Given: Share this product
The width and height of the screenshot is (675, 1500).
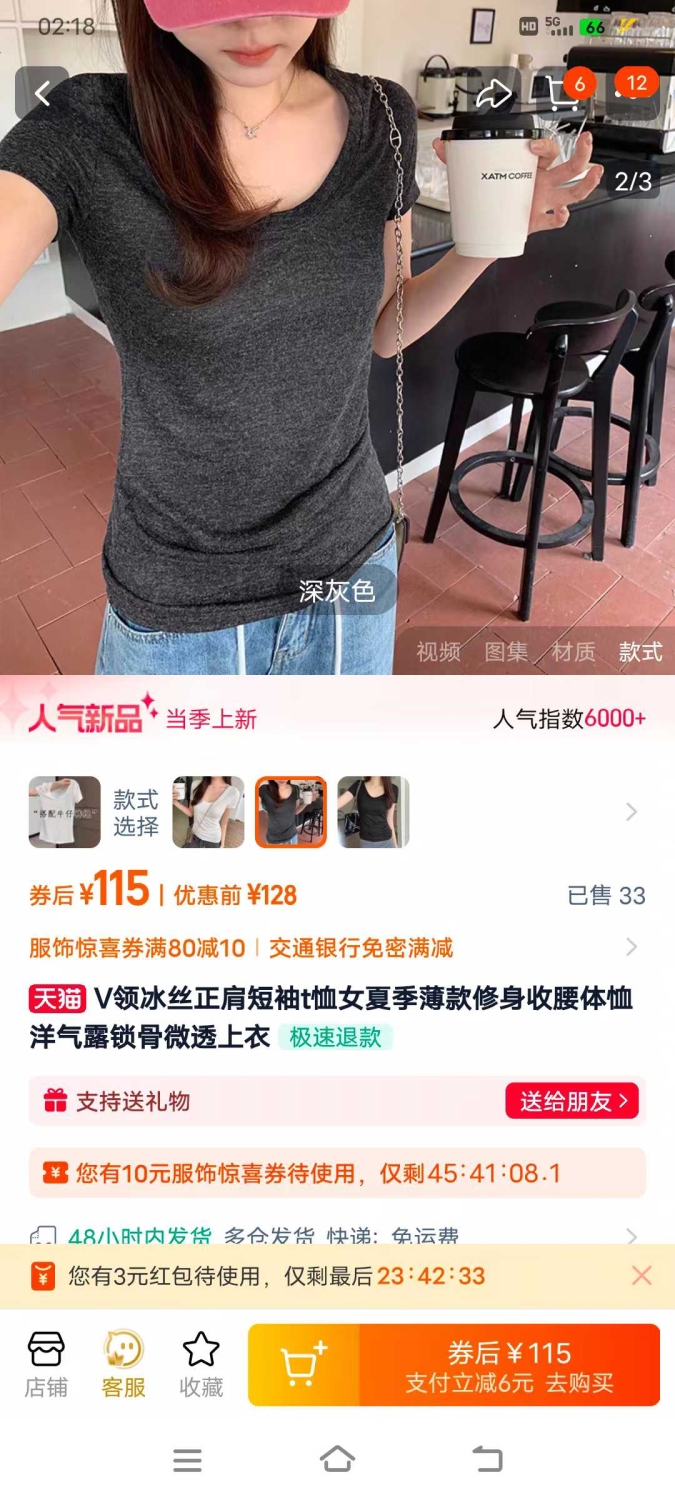Looking at the screenshot, I should pyautogui.click(x=493, y=94).
